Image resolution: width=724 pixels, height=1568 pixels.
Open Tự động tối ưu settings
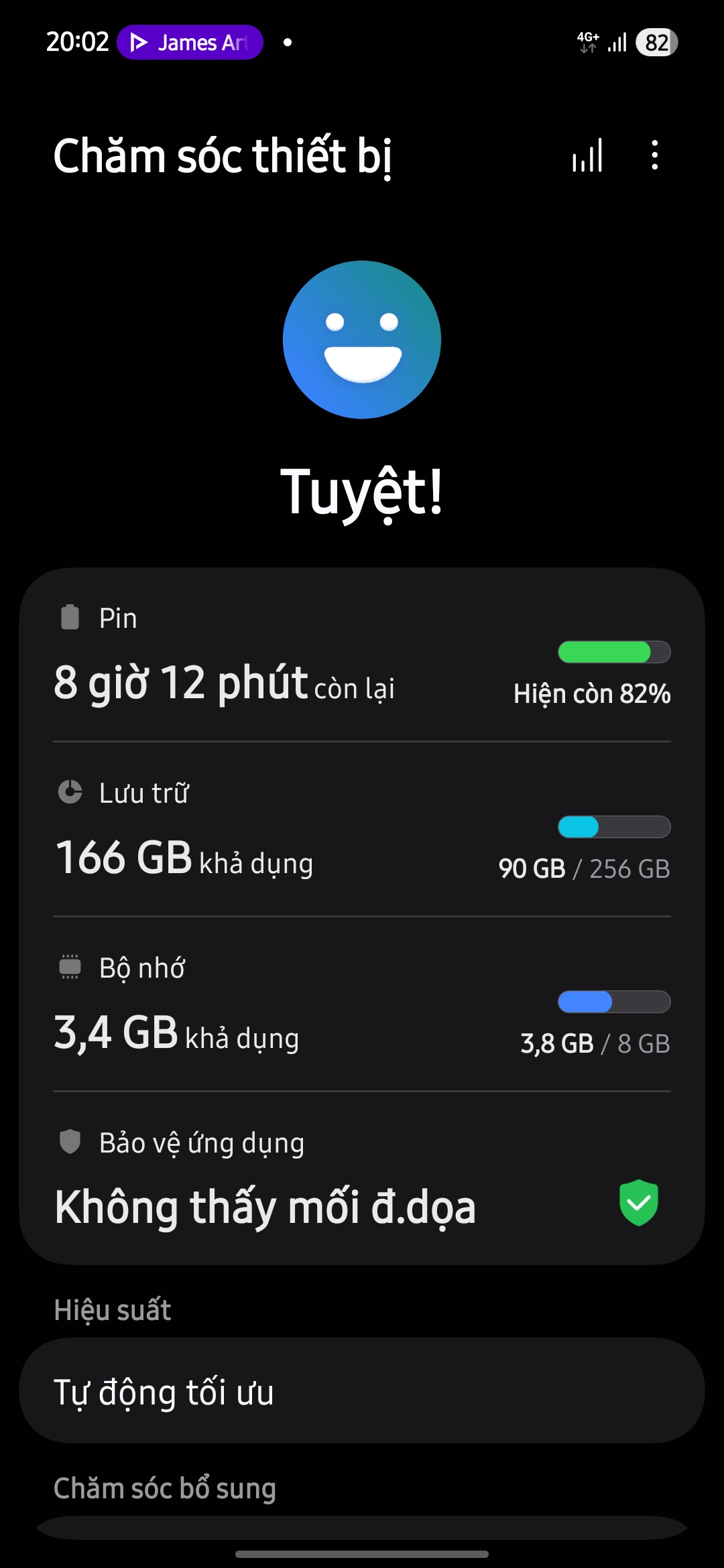(362, 1391)
